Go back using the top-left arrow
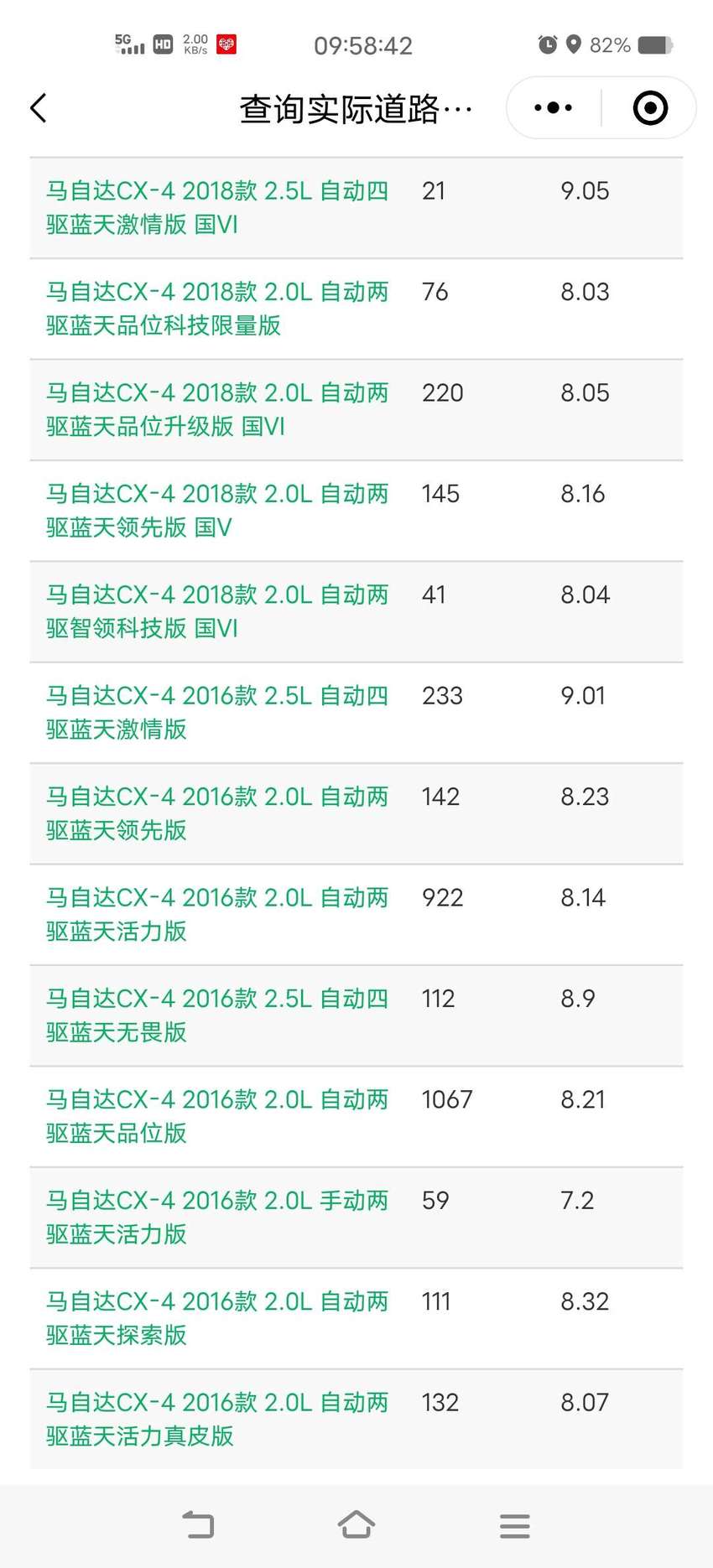Screen dimensions: 713x1568 click(x=39, y=108)
